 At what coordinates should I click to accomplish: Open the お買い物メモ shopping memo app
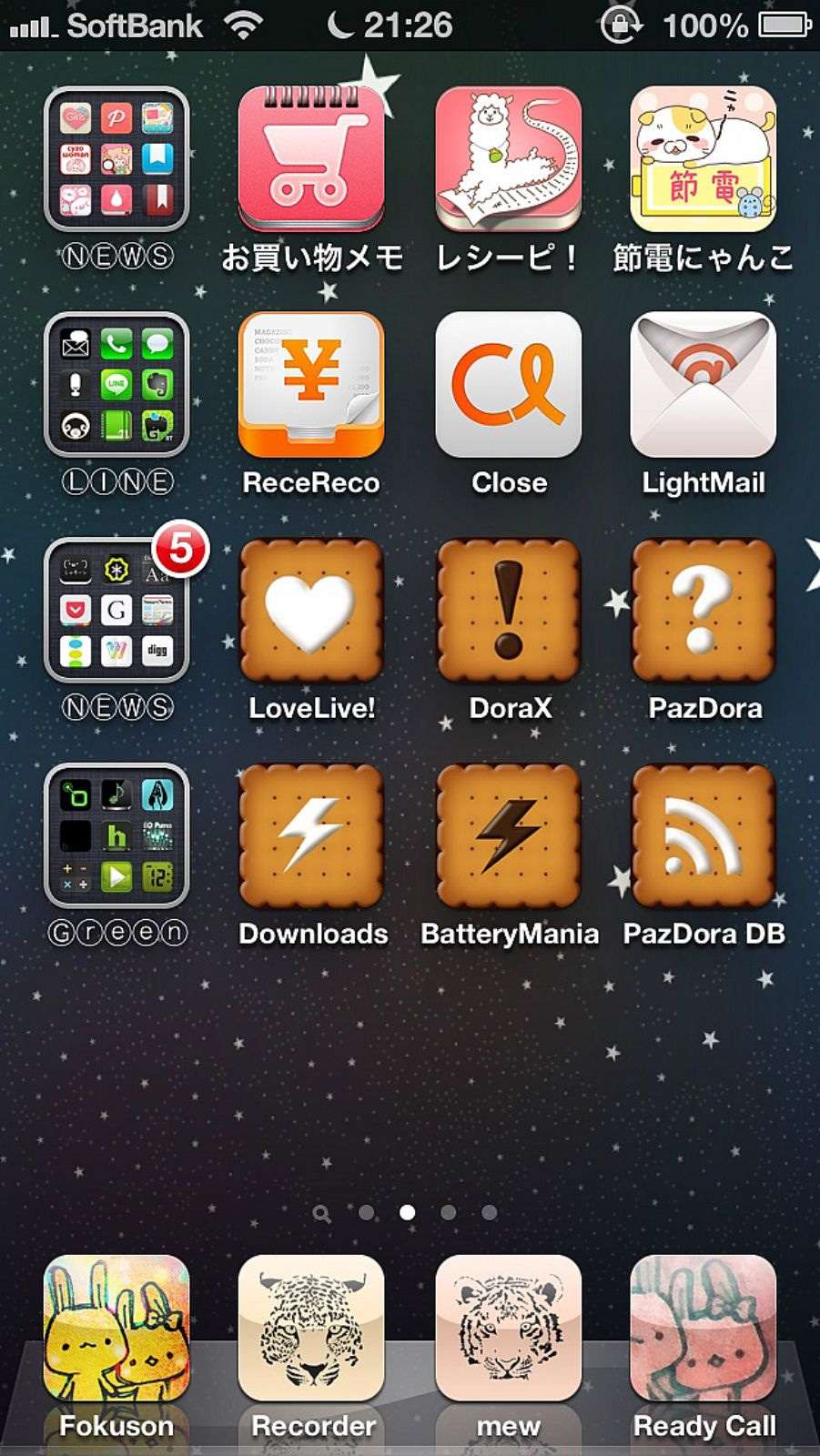pos(311,159)
